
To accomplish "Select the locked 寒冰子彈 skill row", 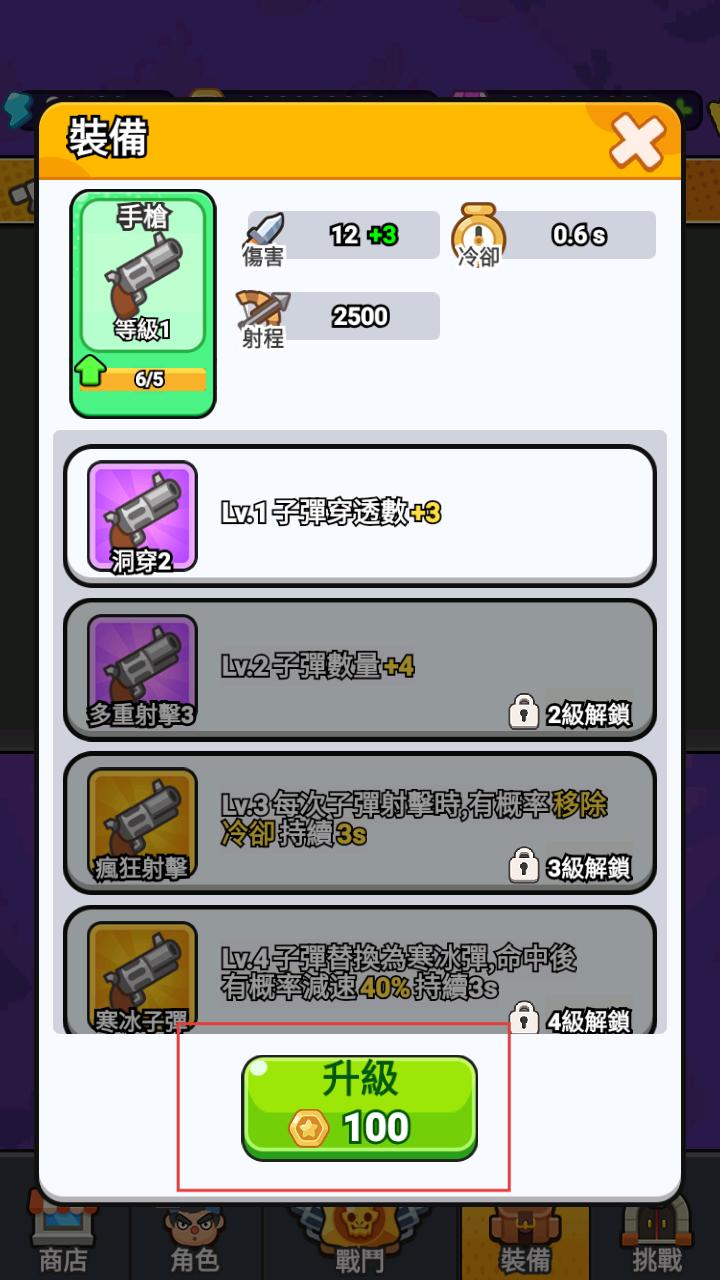I will click(359, 972).
